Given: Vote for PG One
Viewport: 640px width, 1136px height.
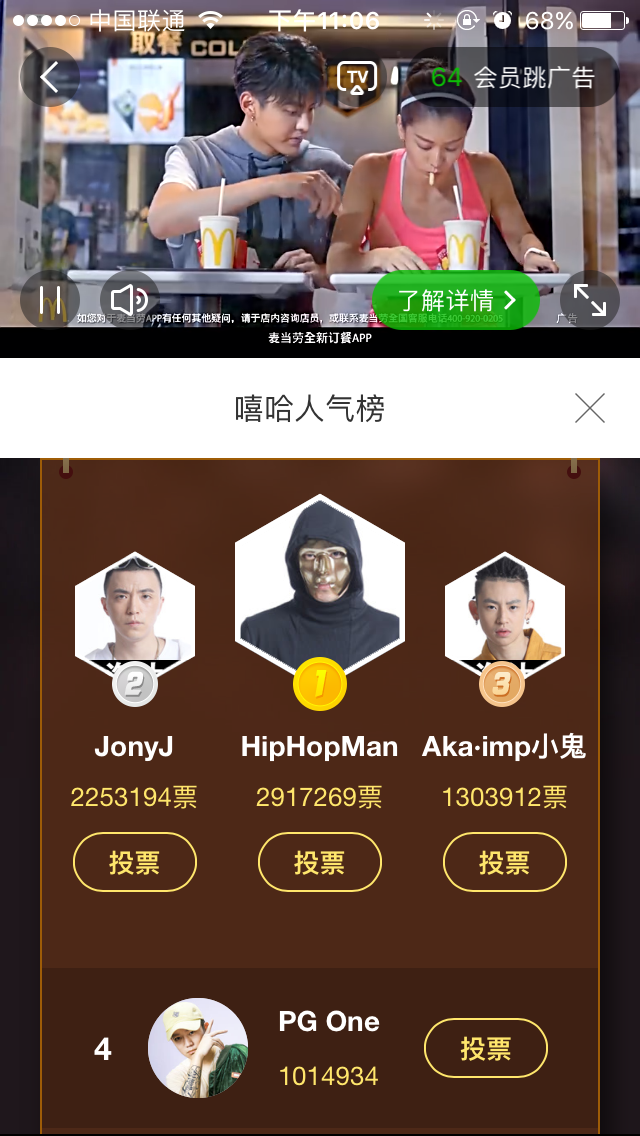Looking at the screenshot, I should click(486, 1048).
